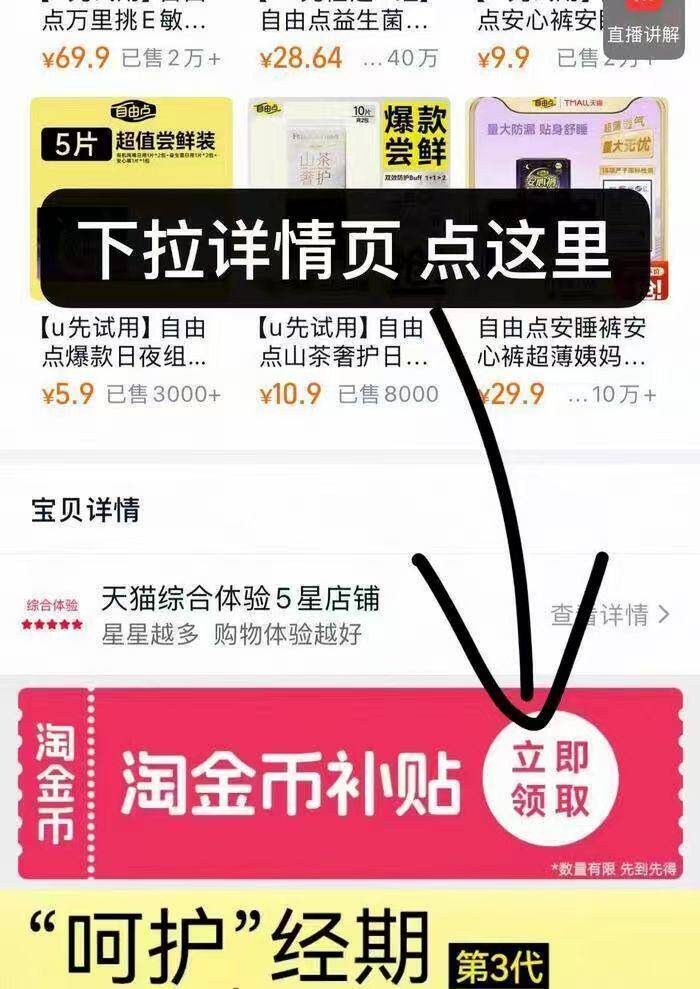Open the 自由点安睡裤 product priced ¥29.9
This screenshot has width=700, height=989.
point(565,342)
